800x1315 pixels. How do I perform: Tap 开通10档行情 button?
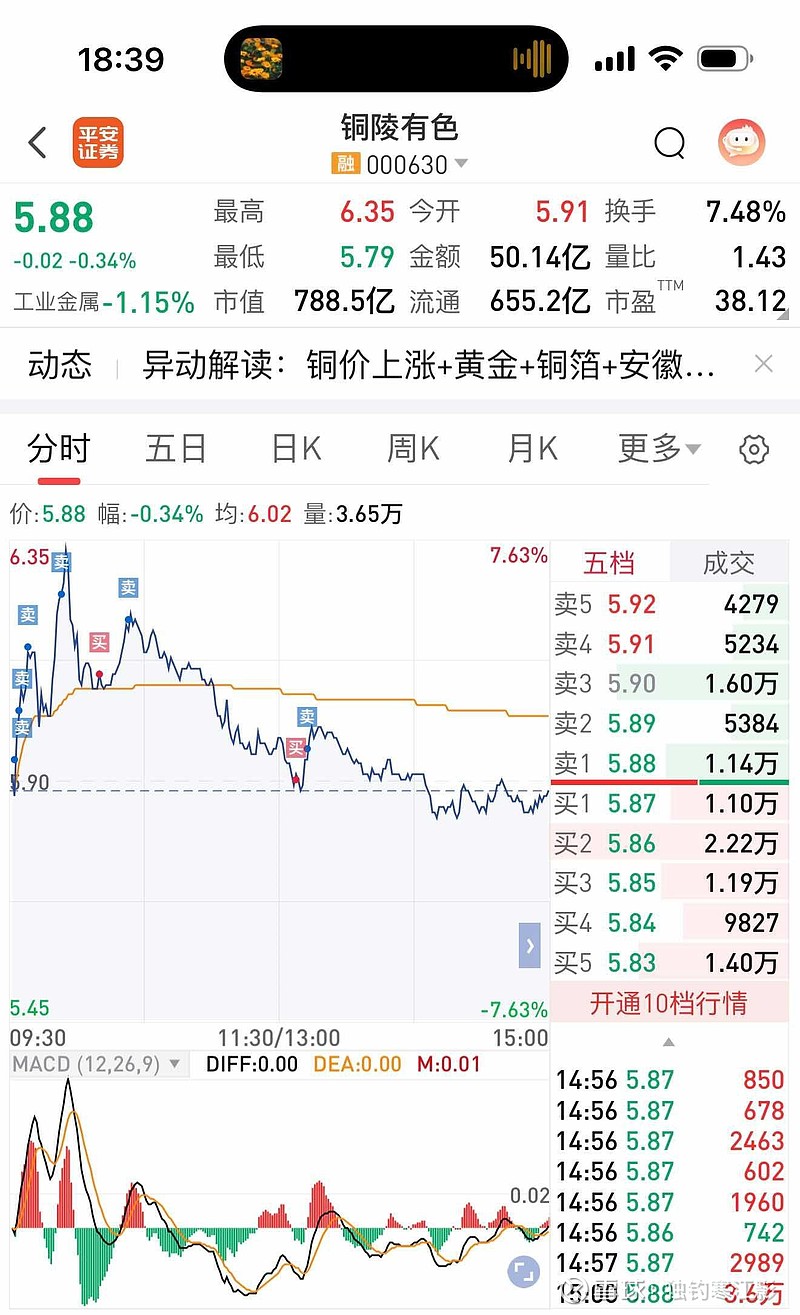pyautogui.click(x=669, y=1003)
